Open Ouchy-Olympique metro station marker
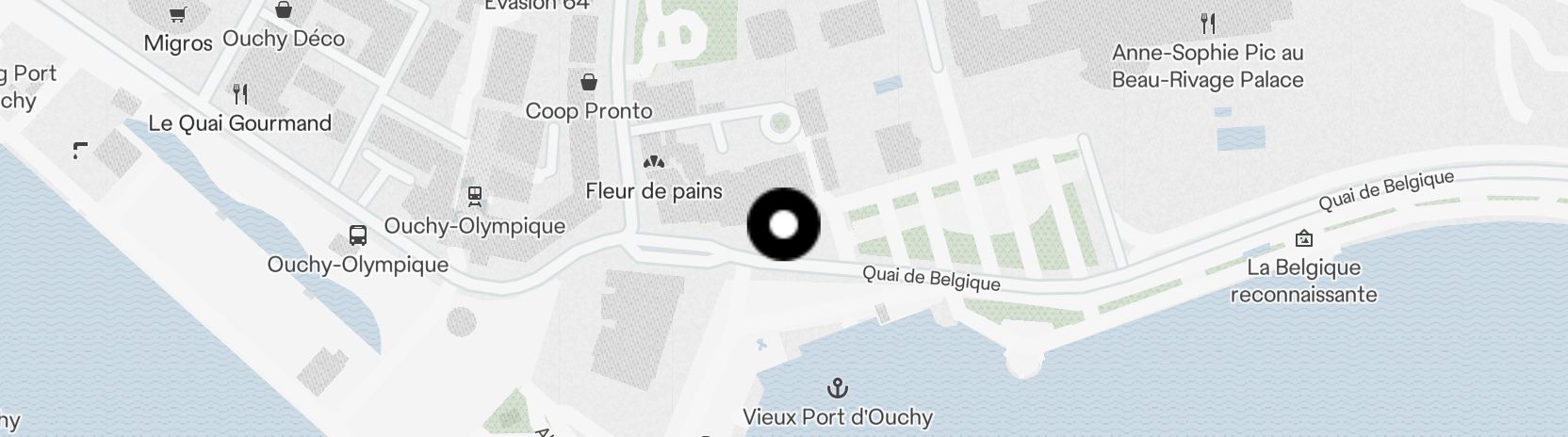 (x=475, y=196)
